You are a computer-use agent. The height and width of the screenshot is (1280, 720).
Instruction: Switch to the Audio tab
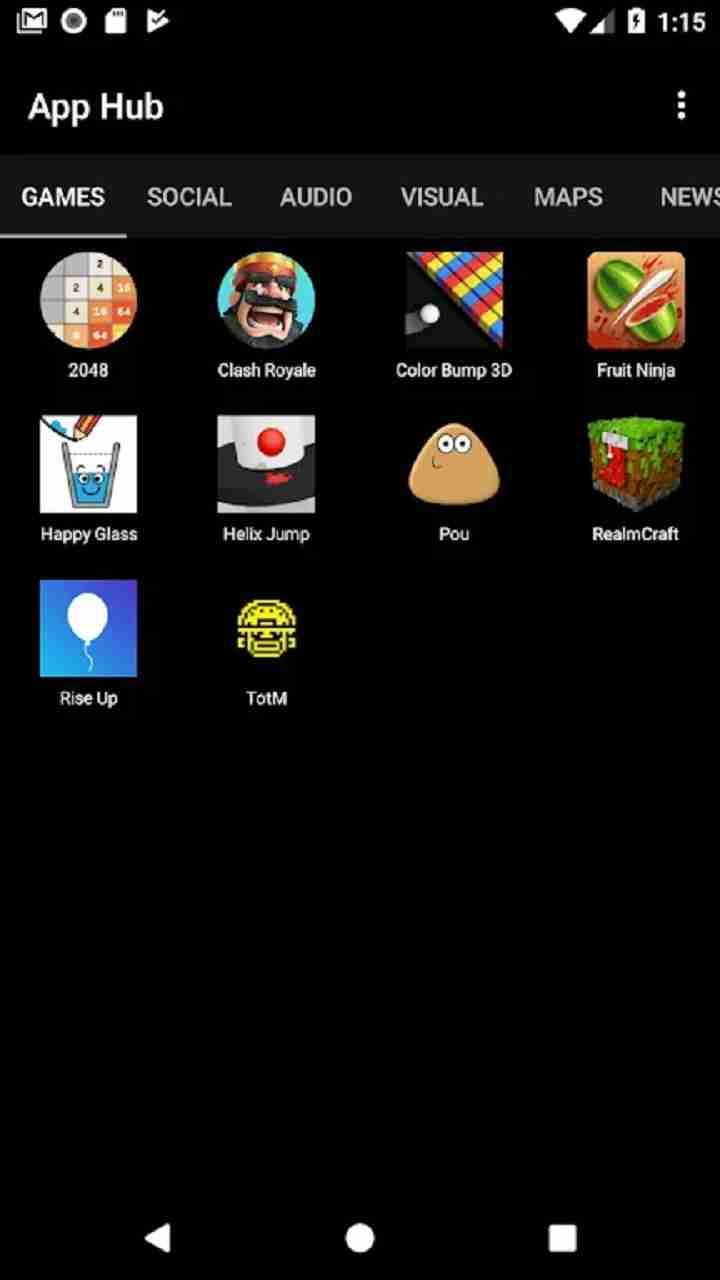click(316, 197)
